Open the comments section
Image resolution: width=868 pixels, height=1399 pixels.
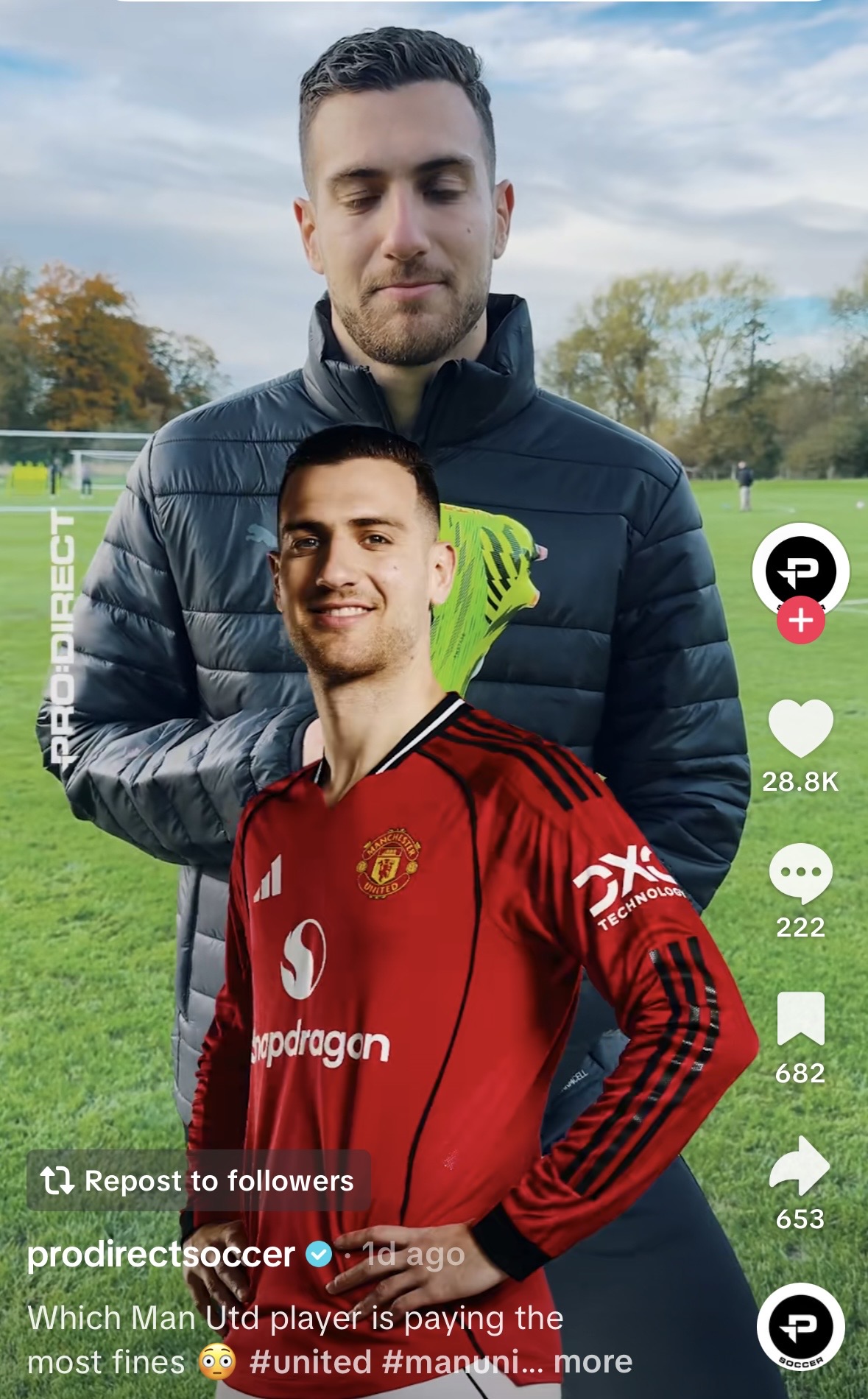tap(800, 873)
